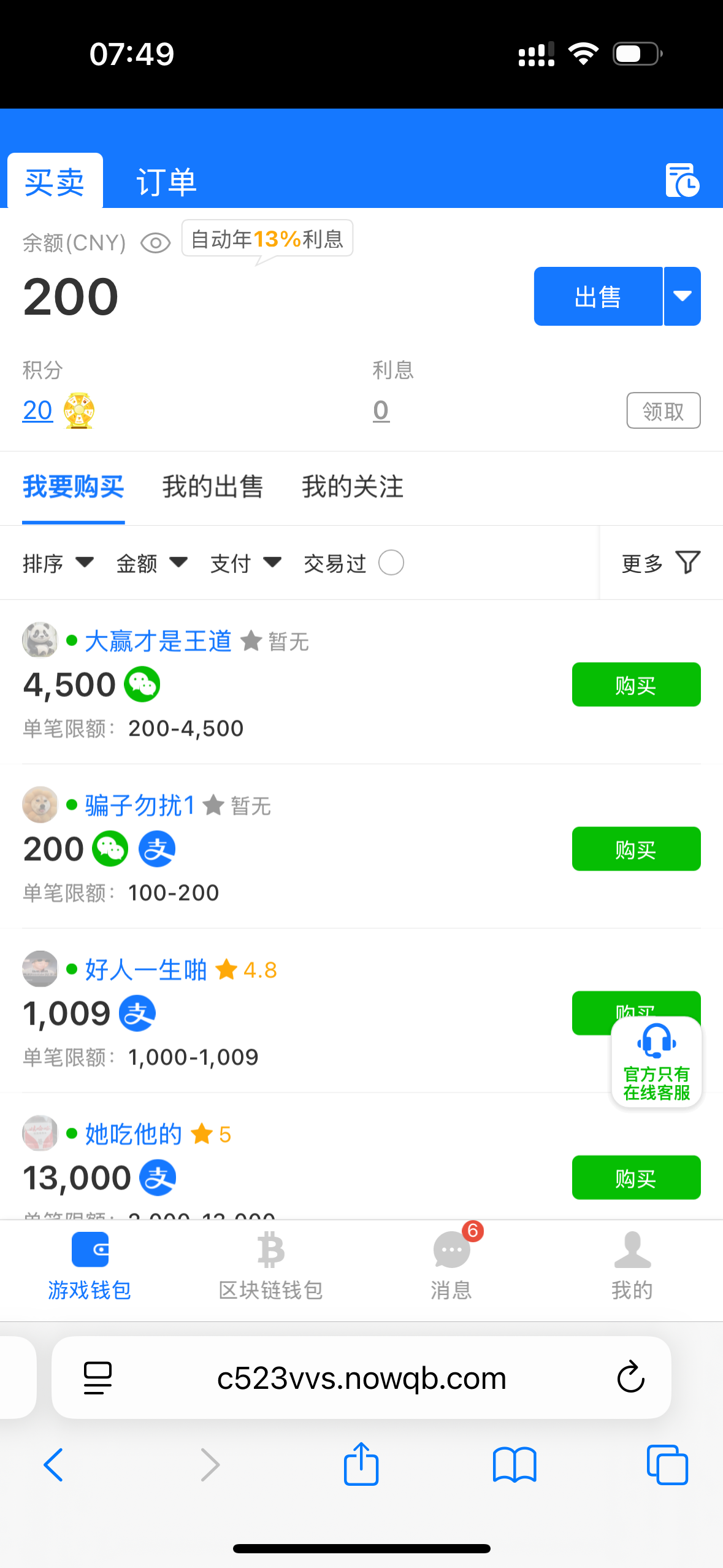Open the 支付 payment filter dropdown
Screen dimensions: 723x1568
(x=246, y=563)
